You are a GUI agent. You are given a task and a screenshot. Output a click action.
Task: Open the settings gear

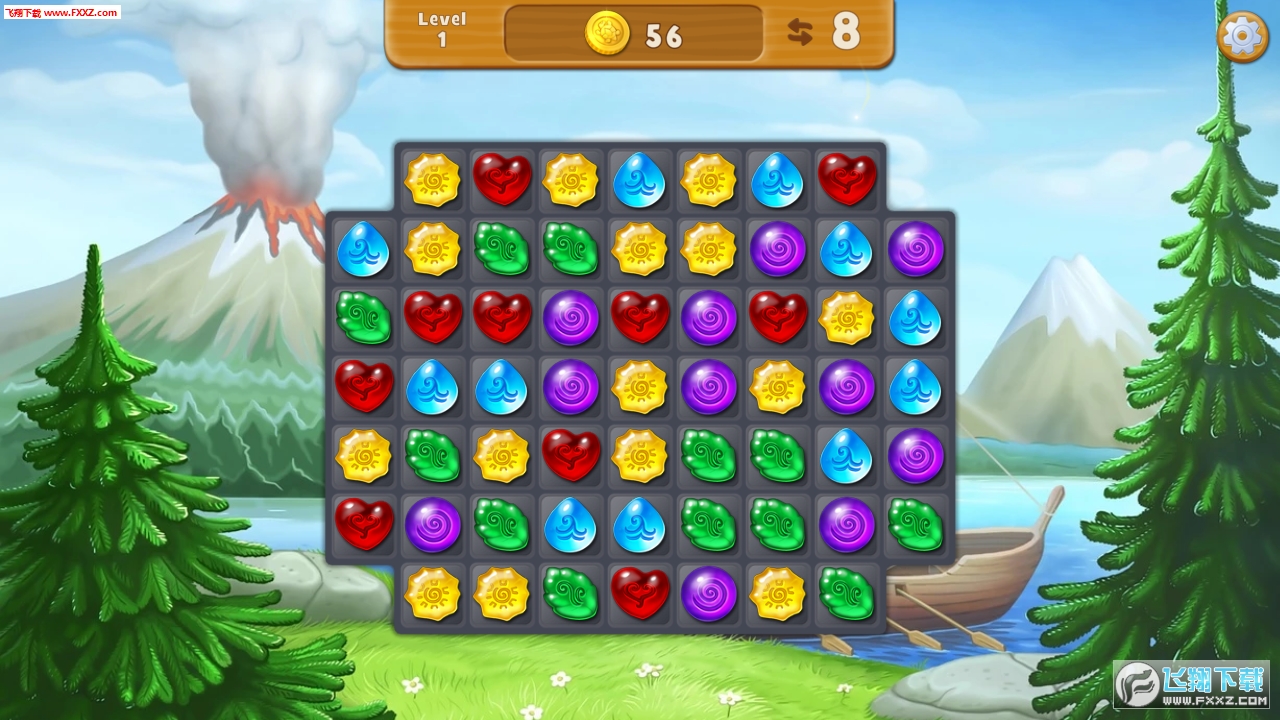pos(1242,37)
